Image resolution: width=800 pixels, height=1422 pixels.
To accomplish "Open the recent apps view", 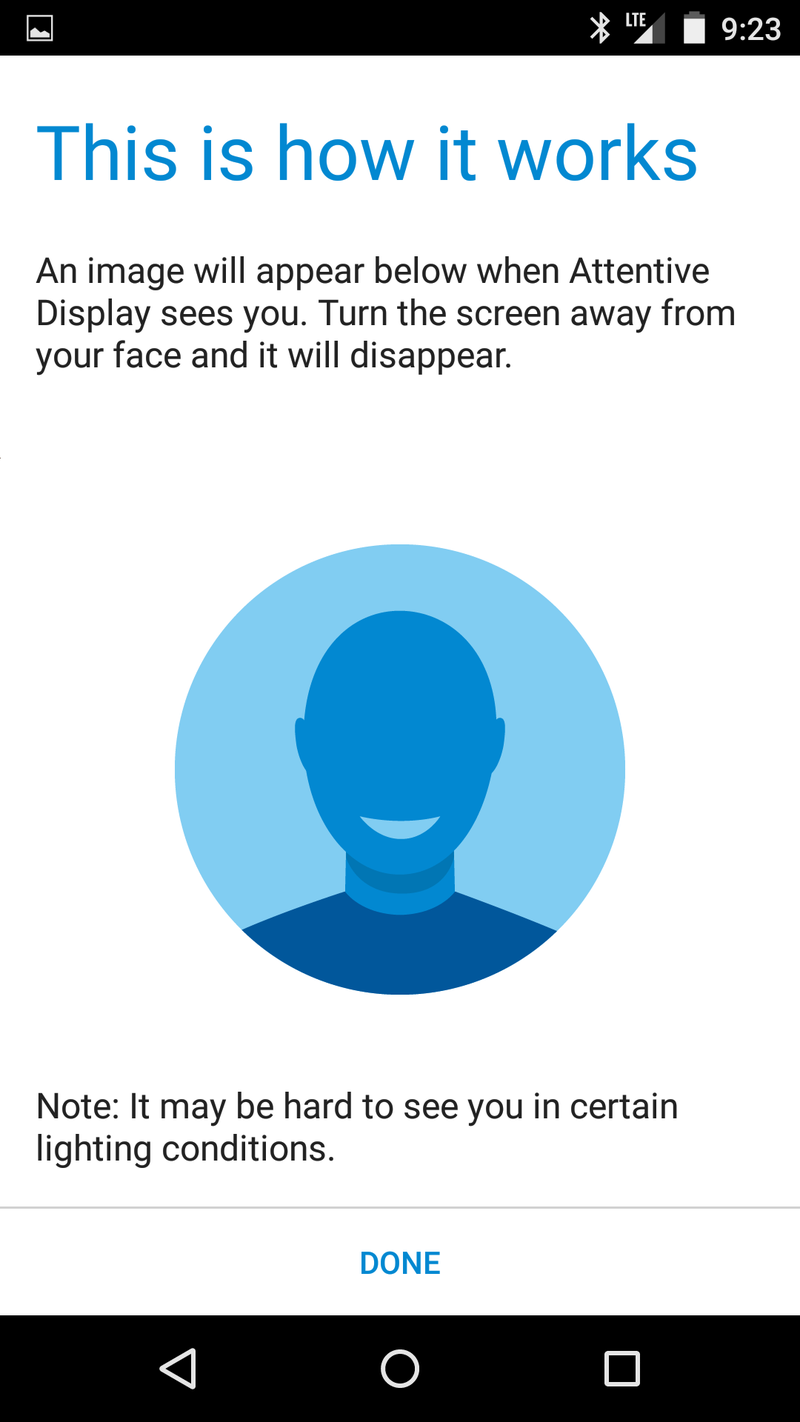I will tap(621, 1368).
